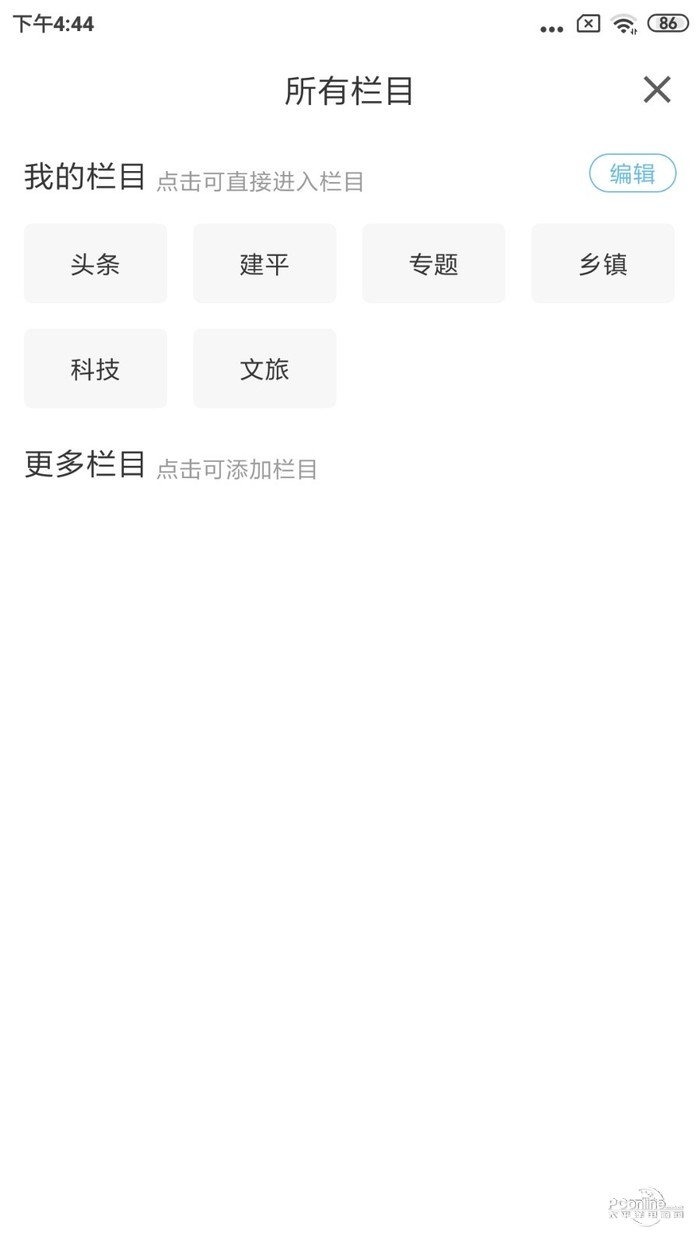Open the 科技 column
This screenshot has width=700, height=1244.
(95, 369)
